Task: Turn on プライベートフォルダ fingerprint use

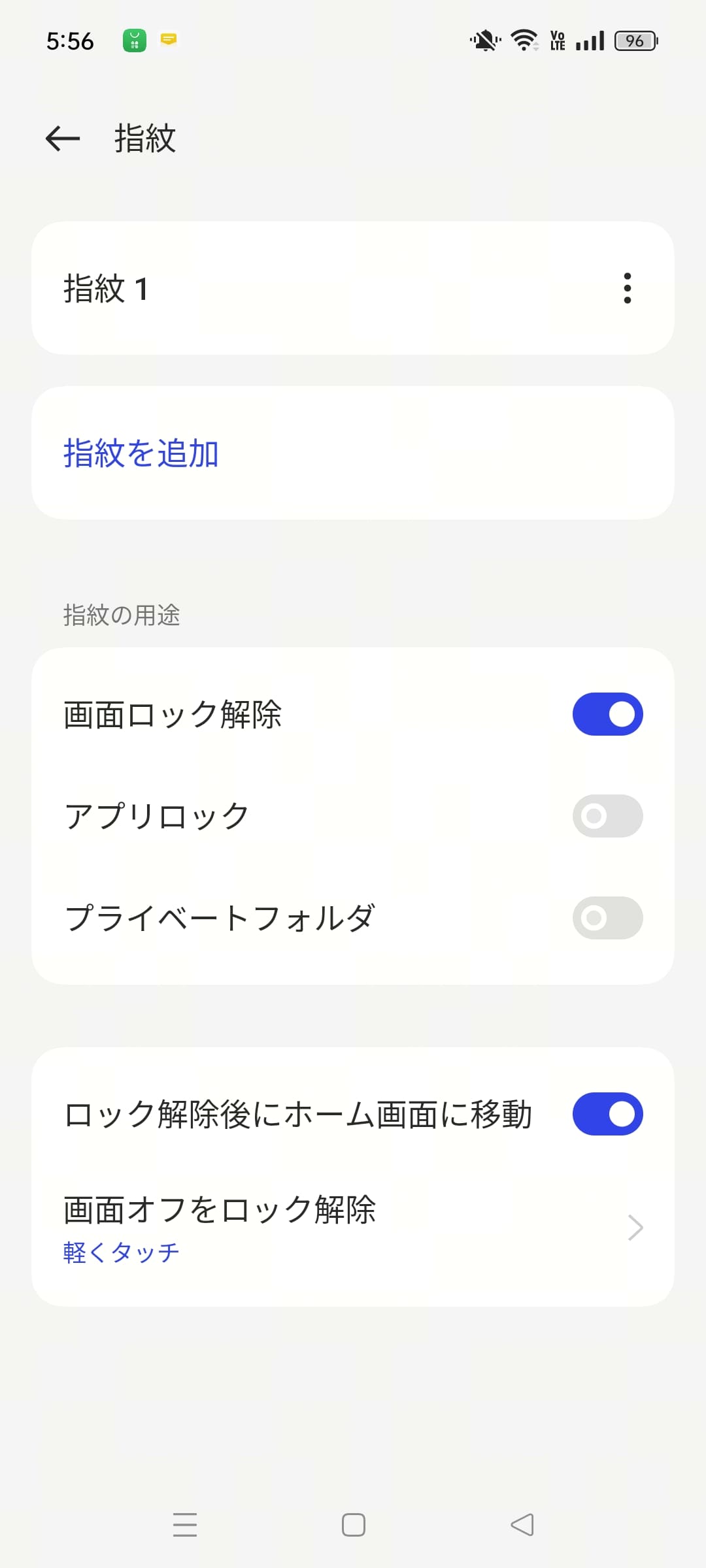Action: (607, 918)
